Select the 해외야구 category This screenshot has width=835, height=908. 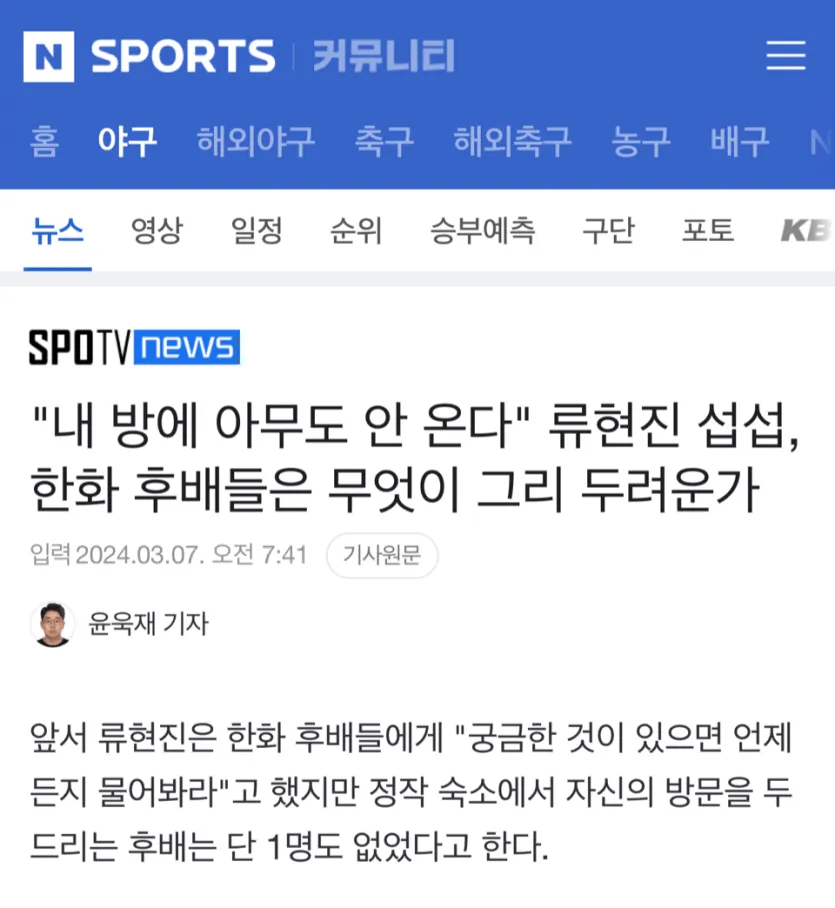coord(255,141)
